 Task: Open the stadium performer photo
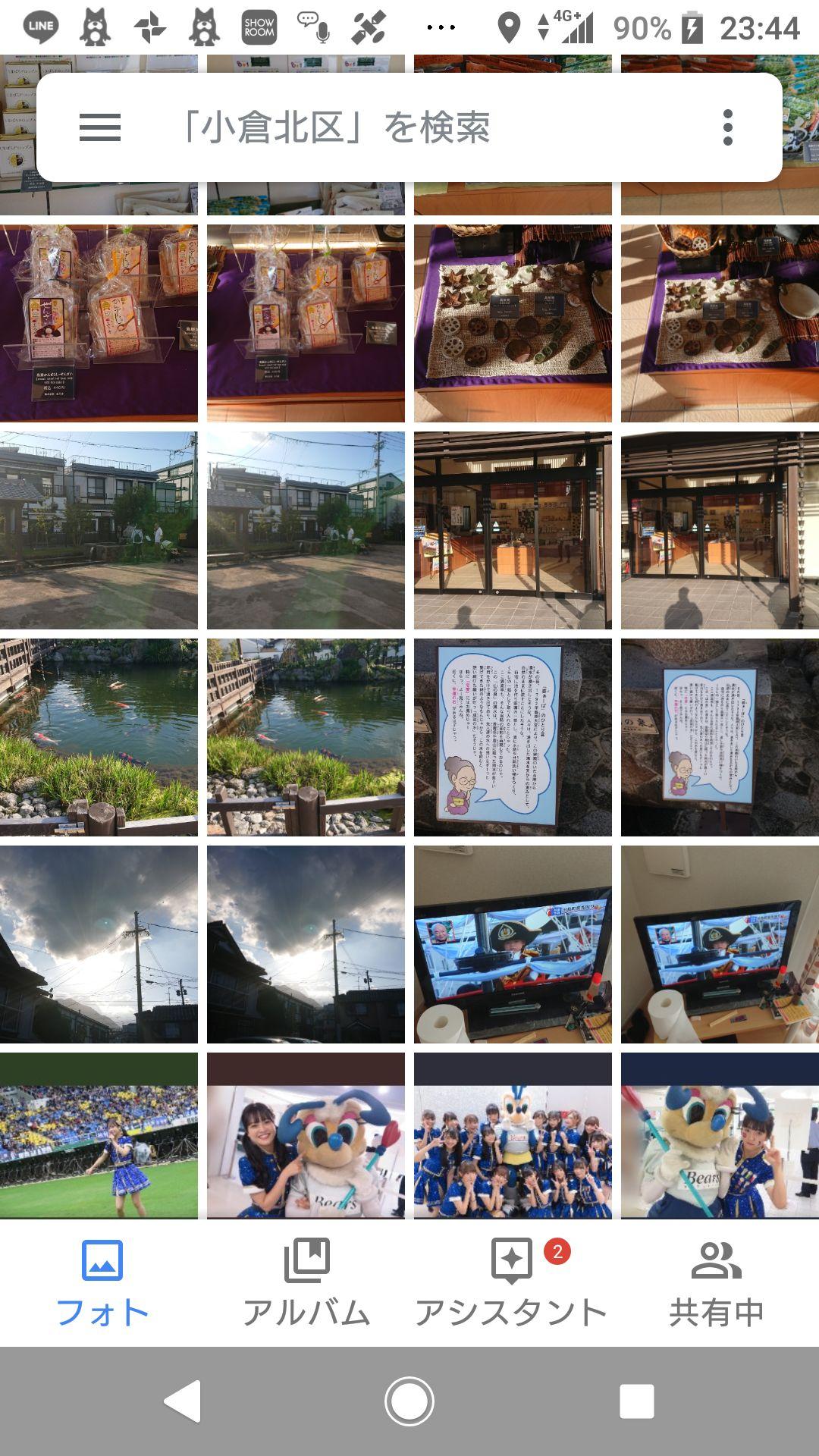coord(99,1136)
